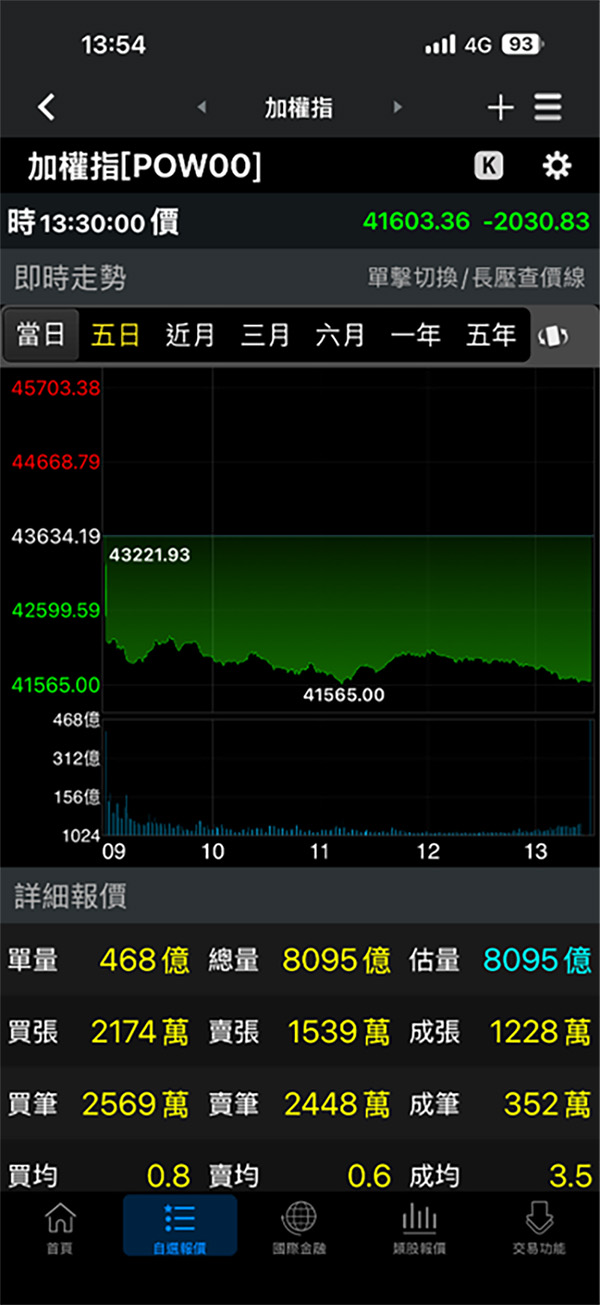The image size is (600, 1305).
Task: Open the gear settings
Action: pos(556,166)
